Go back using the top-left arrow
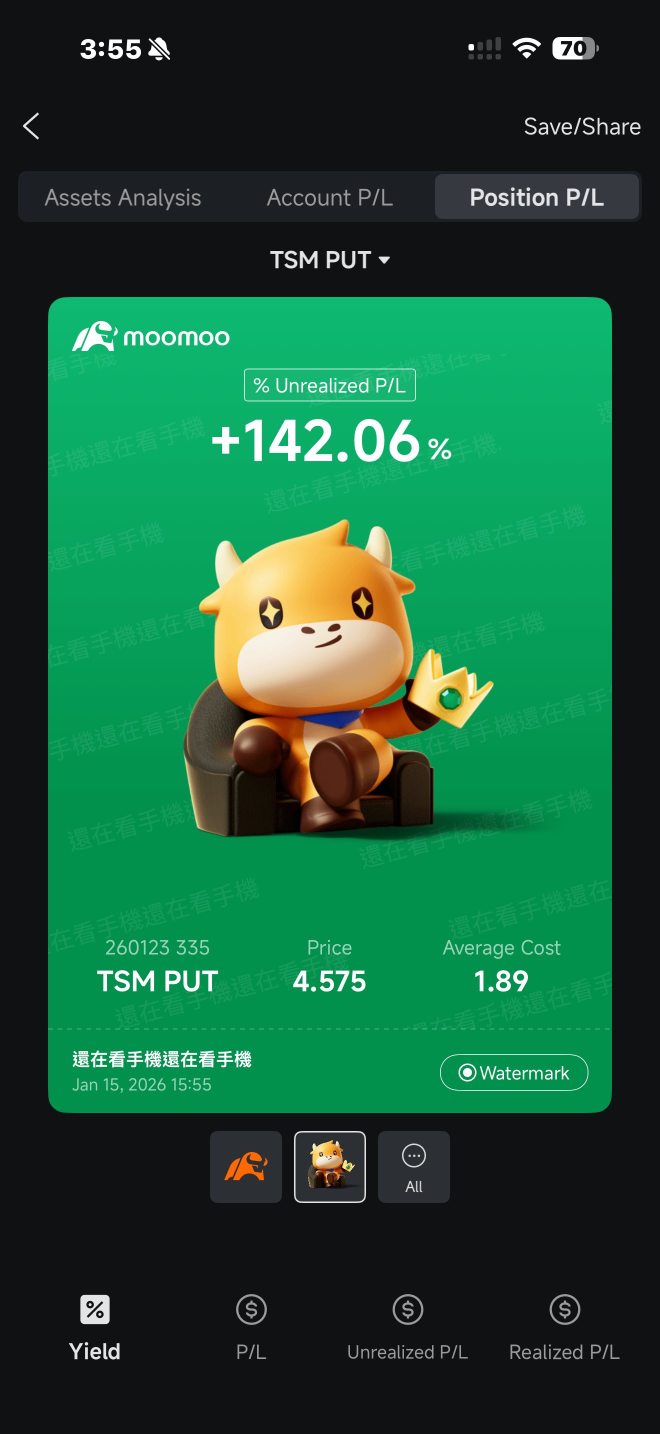The height and width of the screenshot is (1434, 660). (31, 126)
